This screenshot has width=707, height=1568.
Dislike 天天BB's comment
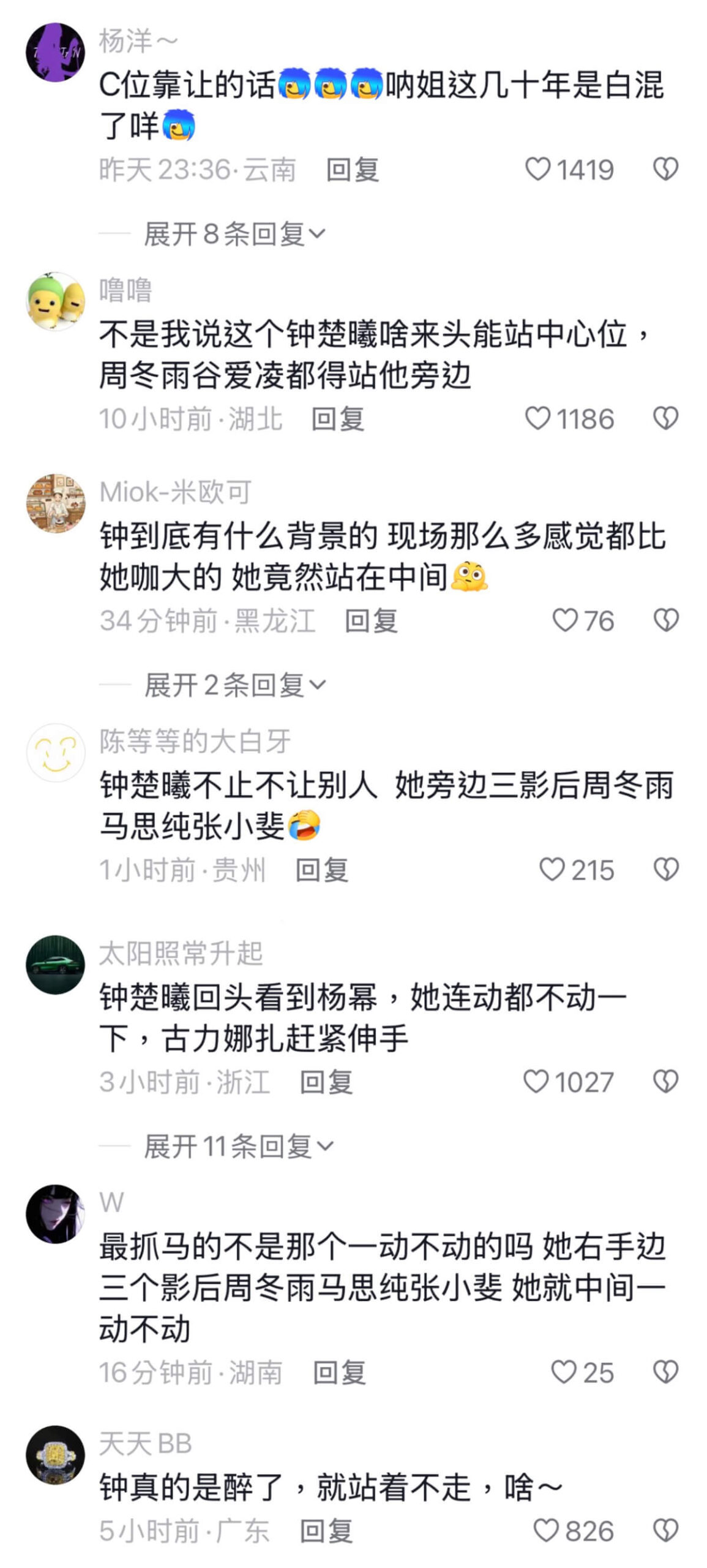pyautogui.click(x=665, y=1531)
